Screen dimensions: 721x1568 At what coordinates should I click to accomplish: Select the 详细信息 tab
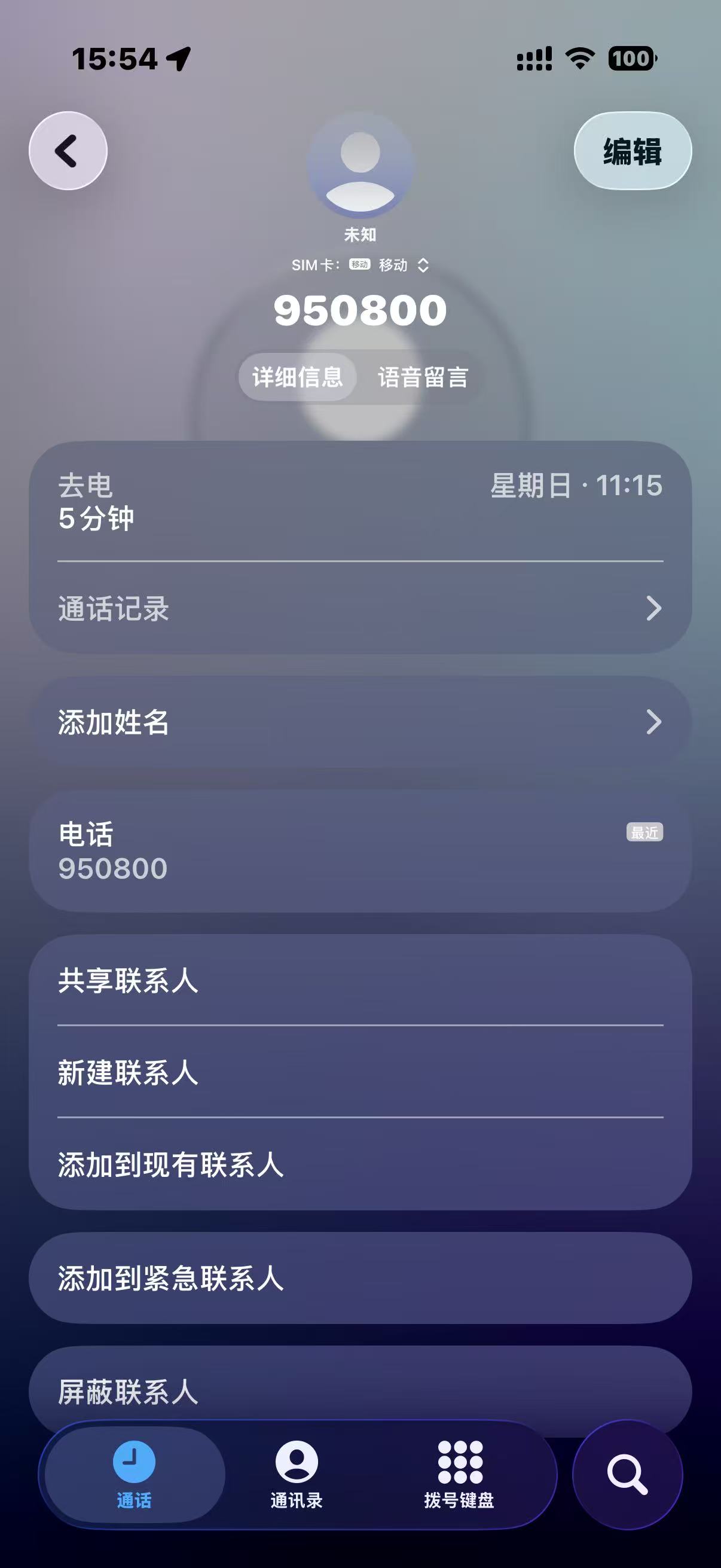pyautogui.click(x=298, y=377)
